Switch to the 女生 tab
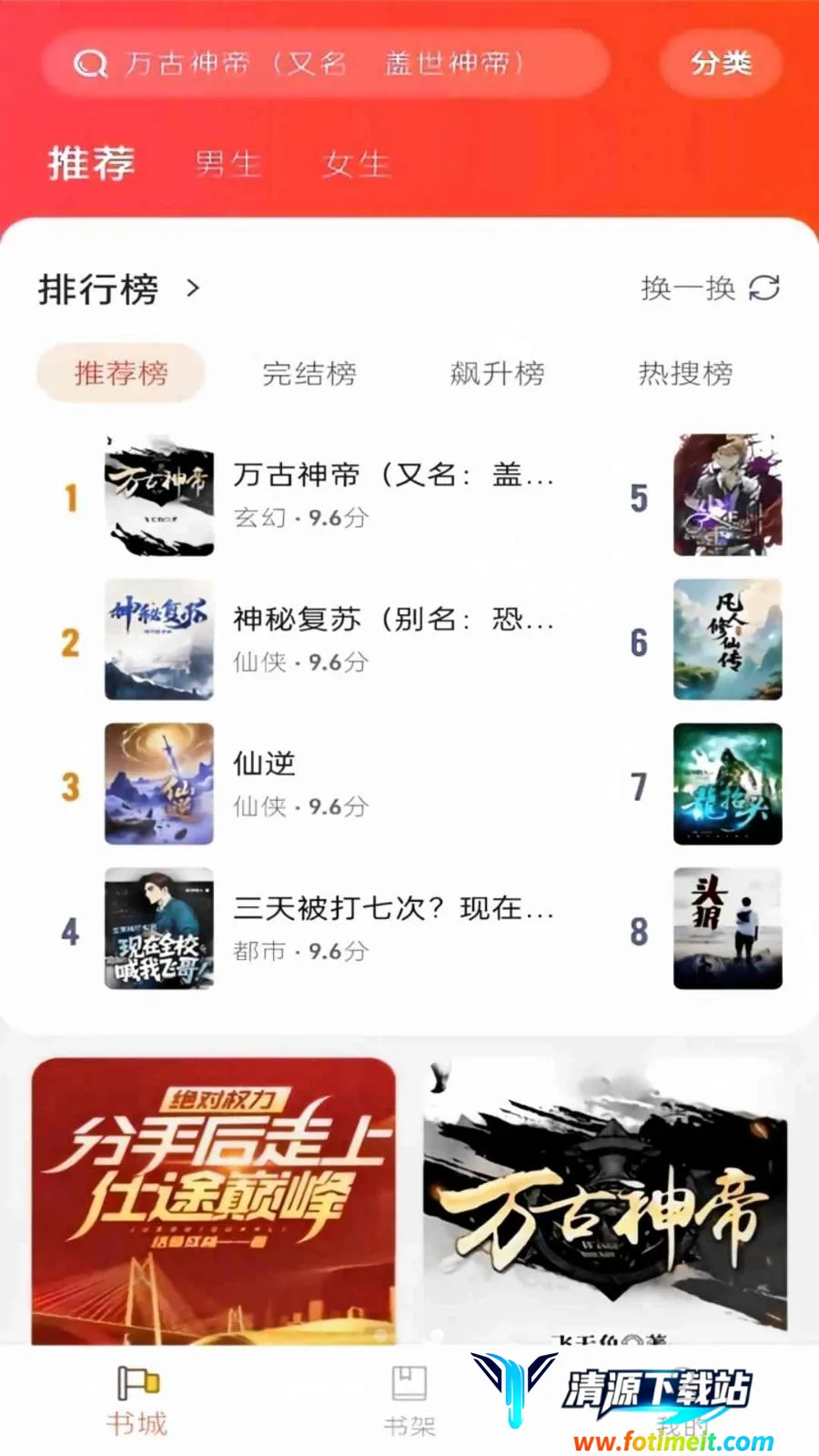 pos(356,164)
